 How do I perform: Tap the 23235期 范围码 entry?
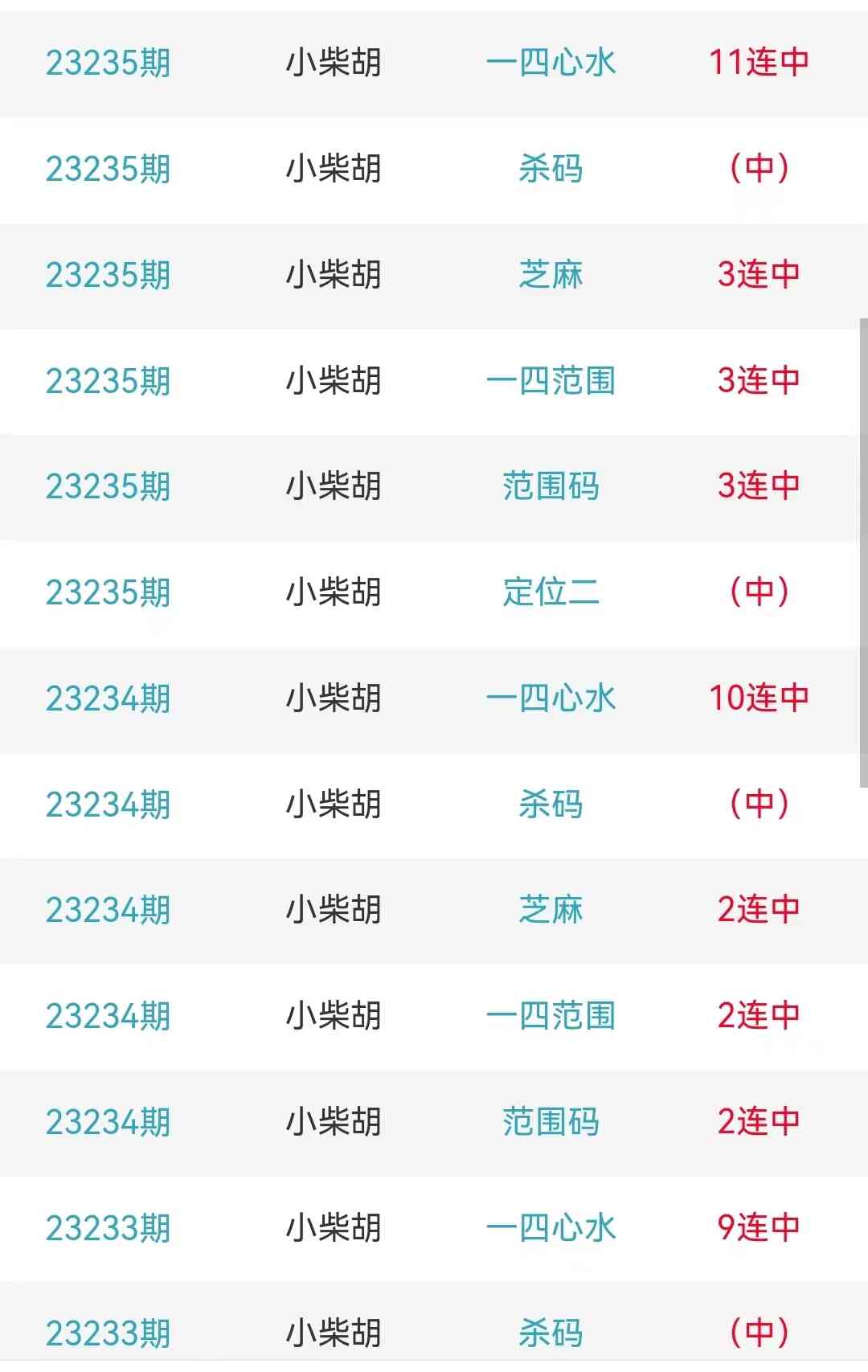(x=551, y=486)
